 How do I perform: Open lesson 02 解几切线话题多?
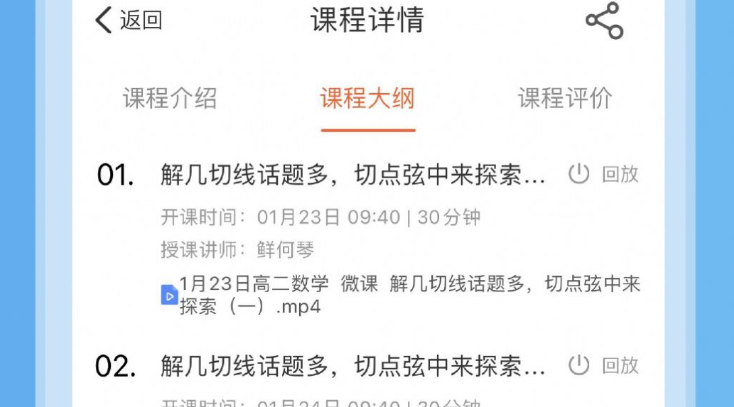coord(353,366)
